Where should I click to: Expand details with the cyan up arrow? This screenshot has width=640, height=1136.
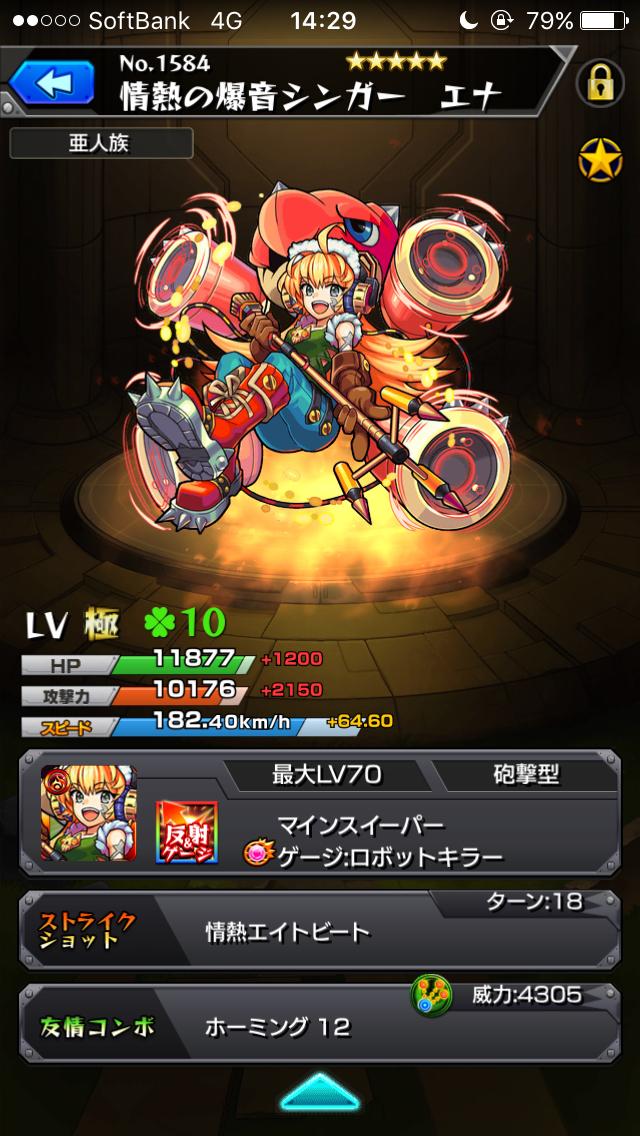[x=319, y=1093]
